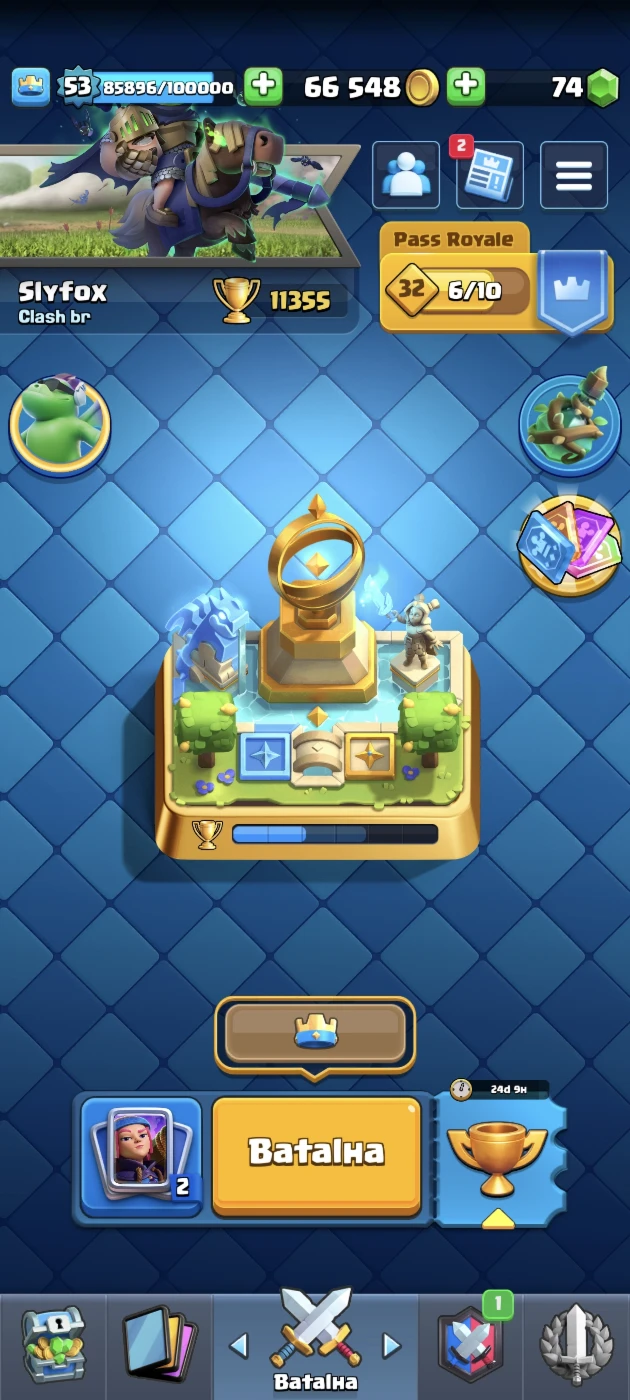Switch to the clan shield tab
The width and height of the screenshot is (630, 1400).
point(472,1346)
